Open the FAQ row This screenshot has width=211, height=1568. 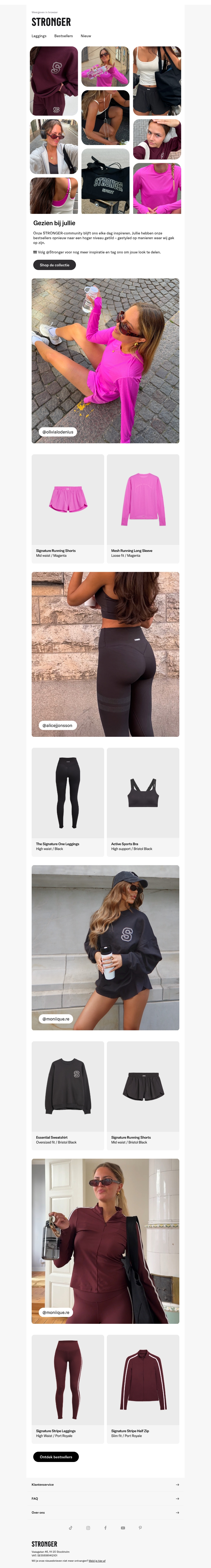click(105, 1499)
